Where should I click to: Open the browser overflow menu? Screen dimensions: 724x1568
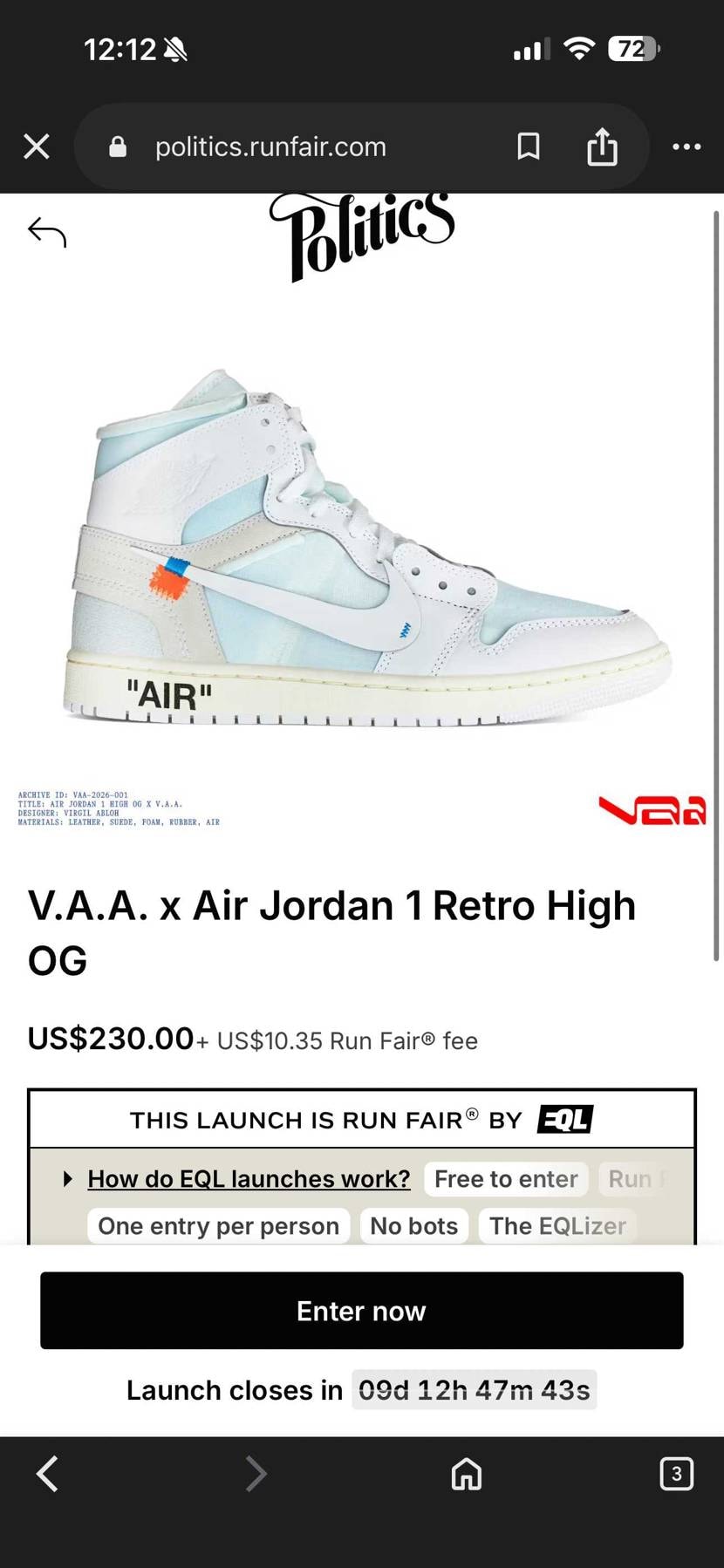tap(686, 147)
